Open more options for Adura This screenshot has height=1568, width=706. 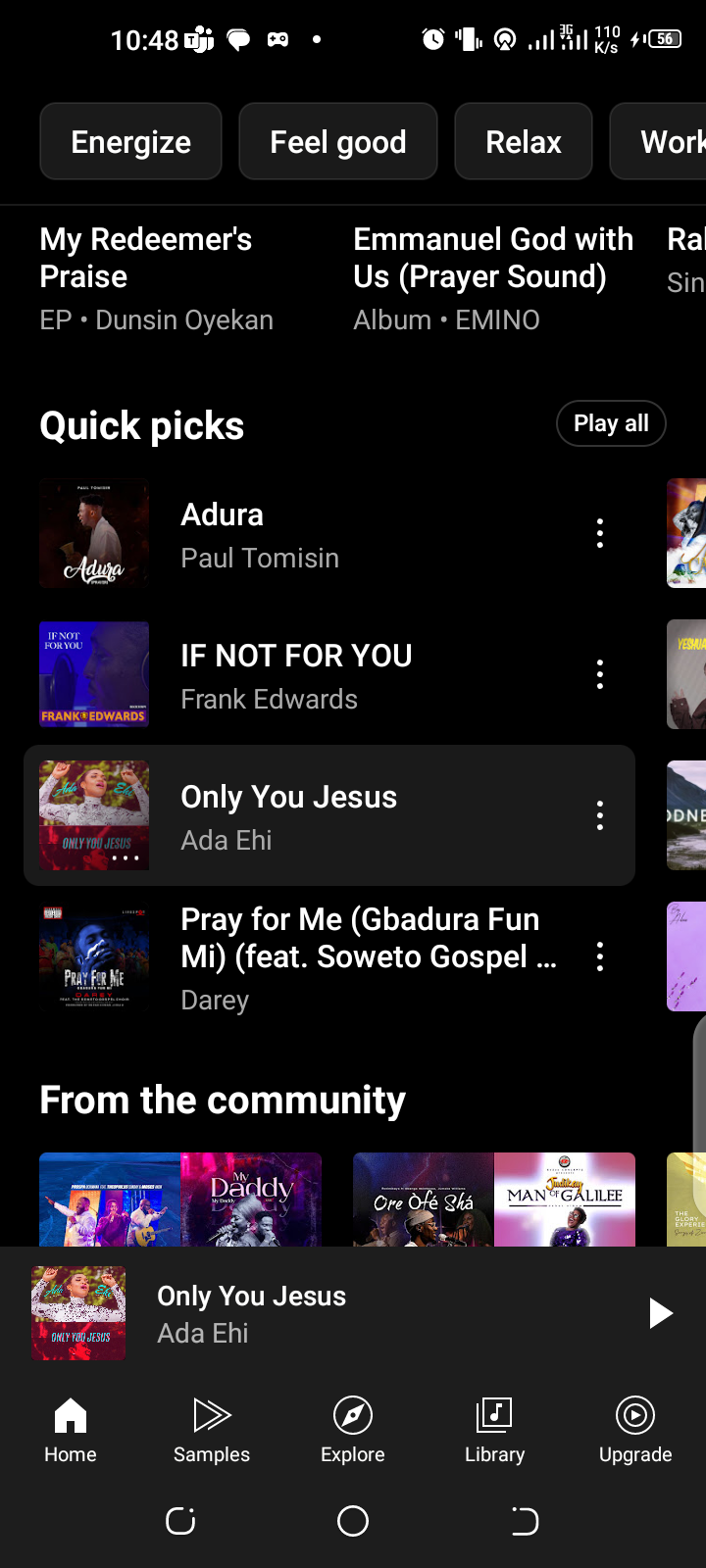[x=600, y=534]
